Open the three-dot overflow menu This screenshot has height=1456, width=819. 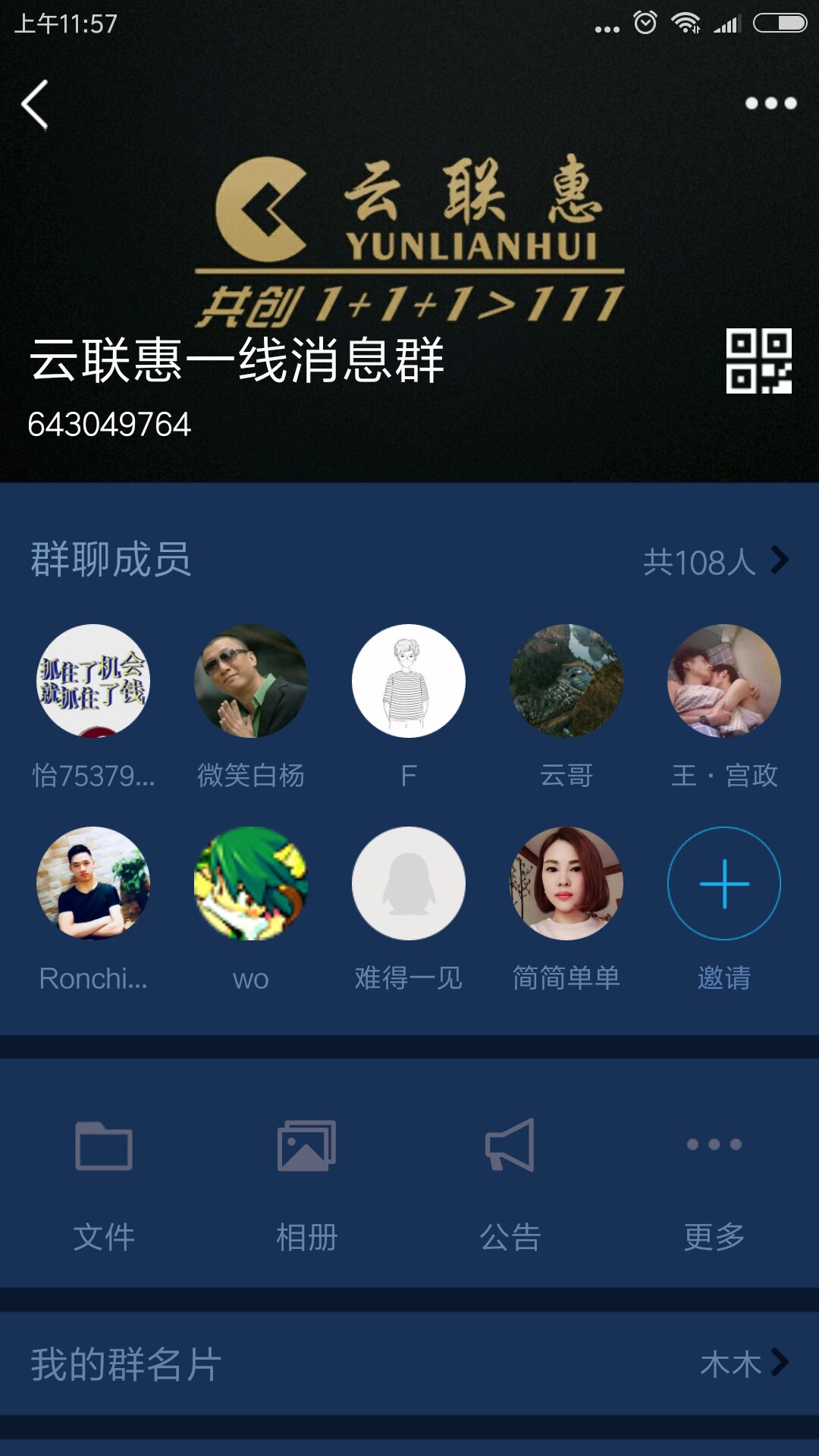coord(770,103)
